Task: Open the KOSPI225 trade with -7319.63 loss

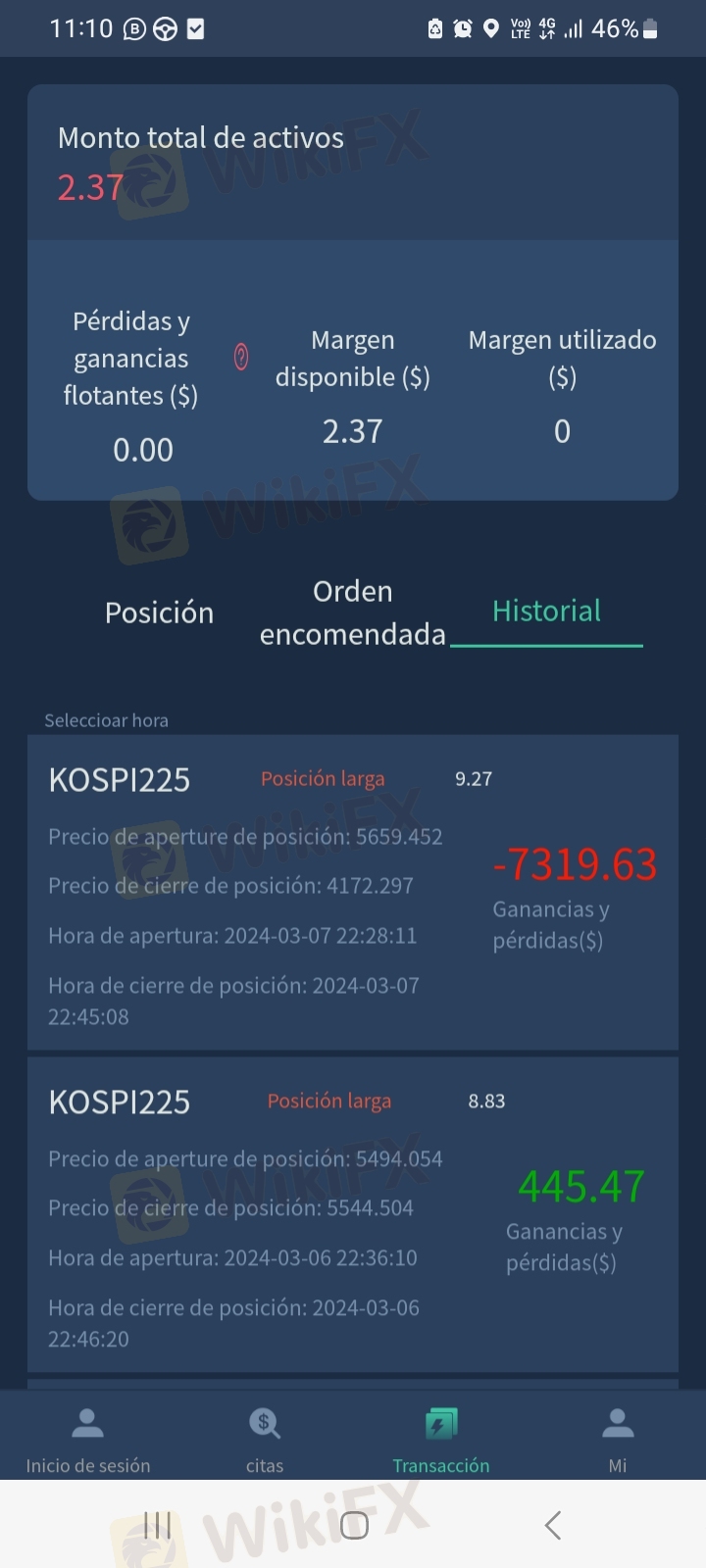Action: pos(353,893)
